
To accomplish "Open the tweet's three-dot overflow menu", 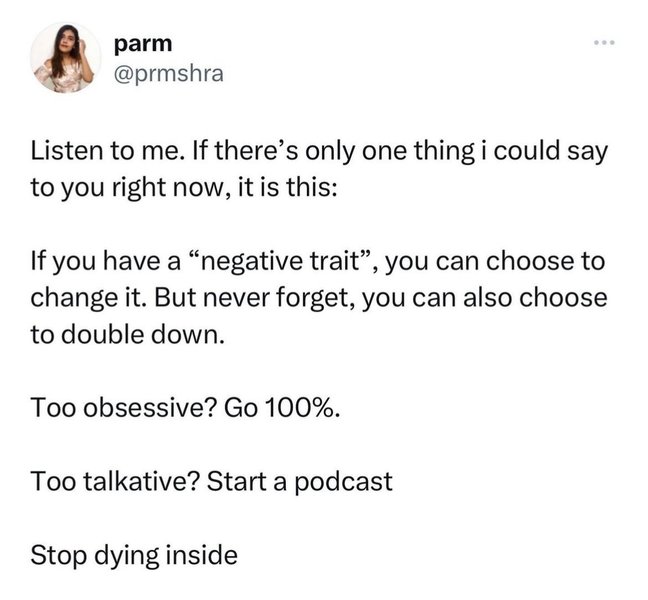I will pos(600,45).
